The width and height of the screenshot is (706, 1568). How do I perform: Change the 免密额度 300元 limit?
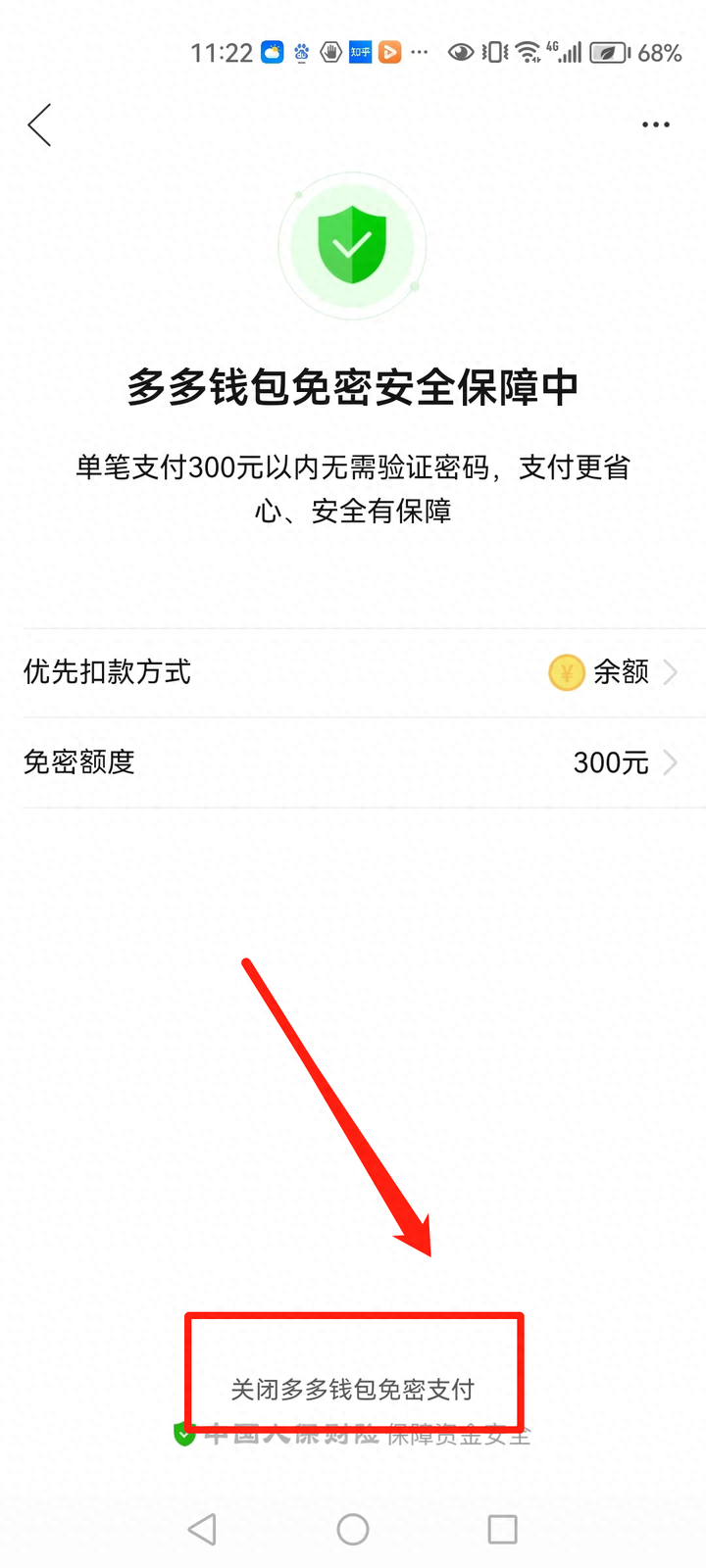click(353, 762)
